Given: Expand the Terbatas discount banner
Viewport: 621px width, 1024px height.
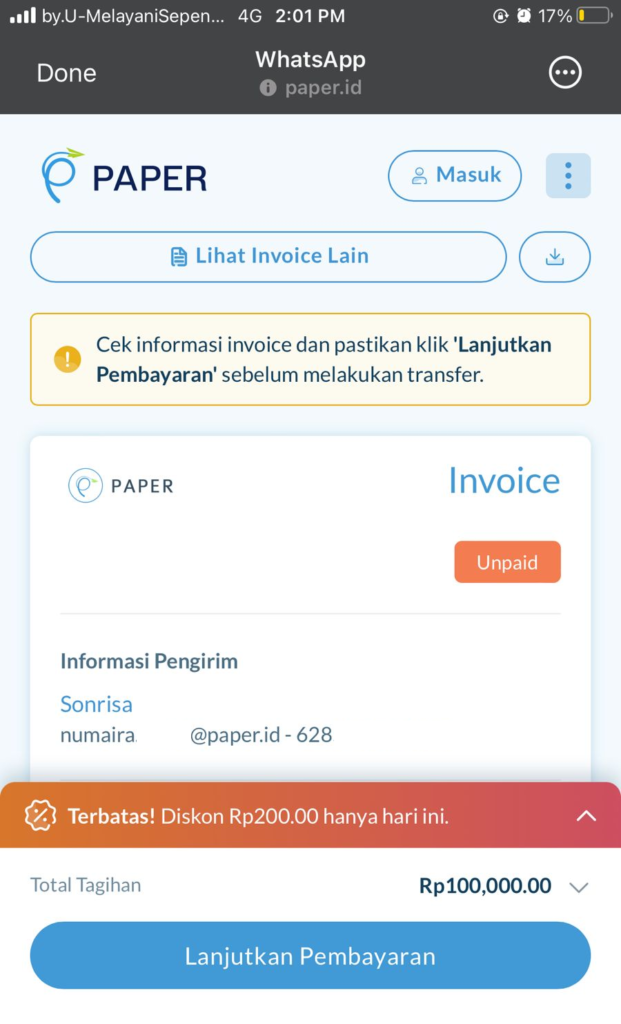Looking at the screenshot, I should point(586,816).
